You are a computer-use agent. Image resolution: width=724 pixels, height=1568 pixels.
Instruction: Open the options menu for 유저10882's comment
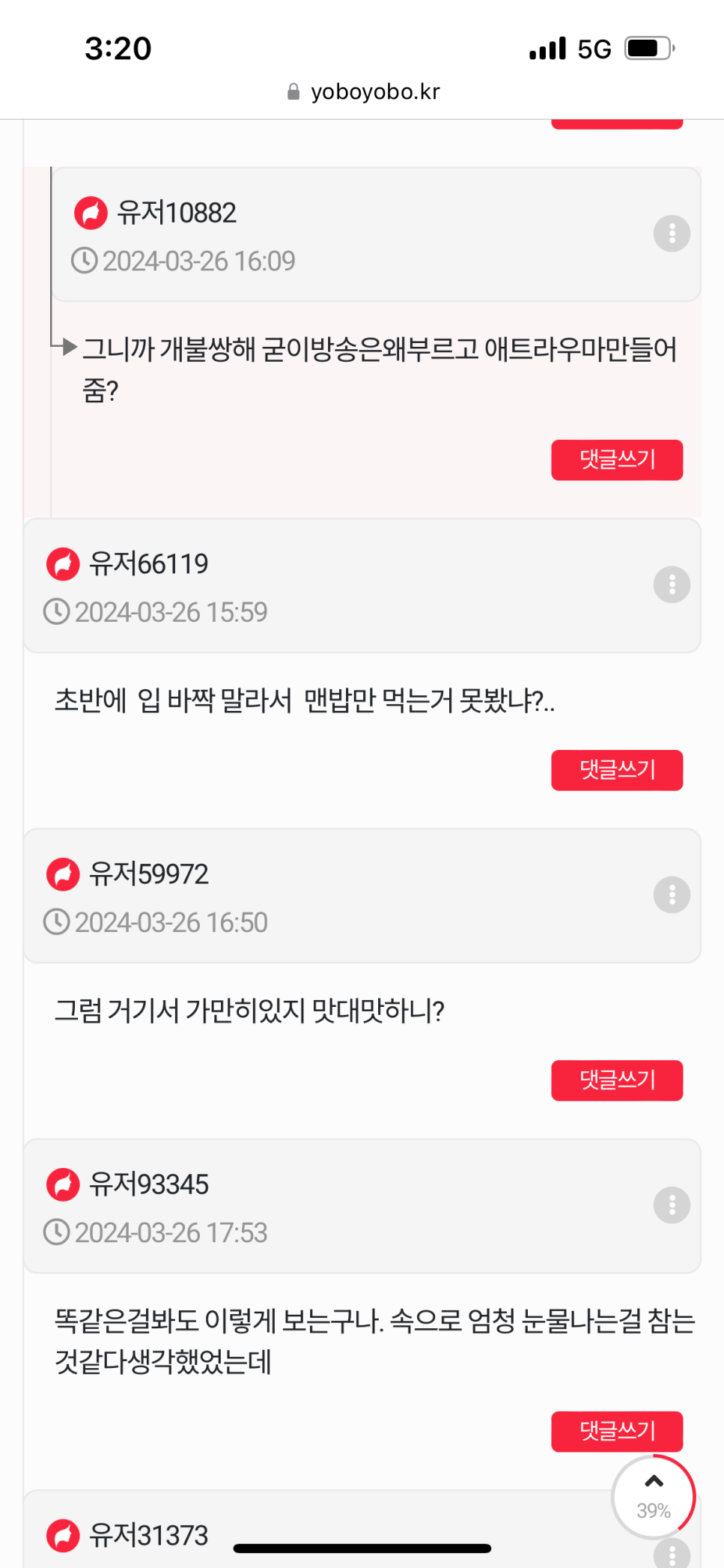[672, 234]
